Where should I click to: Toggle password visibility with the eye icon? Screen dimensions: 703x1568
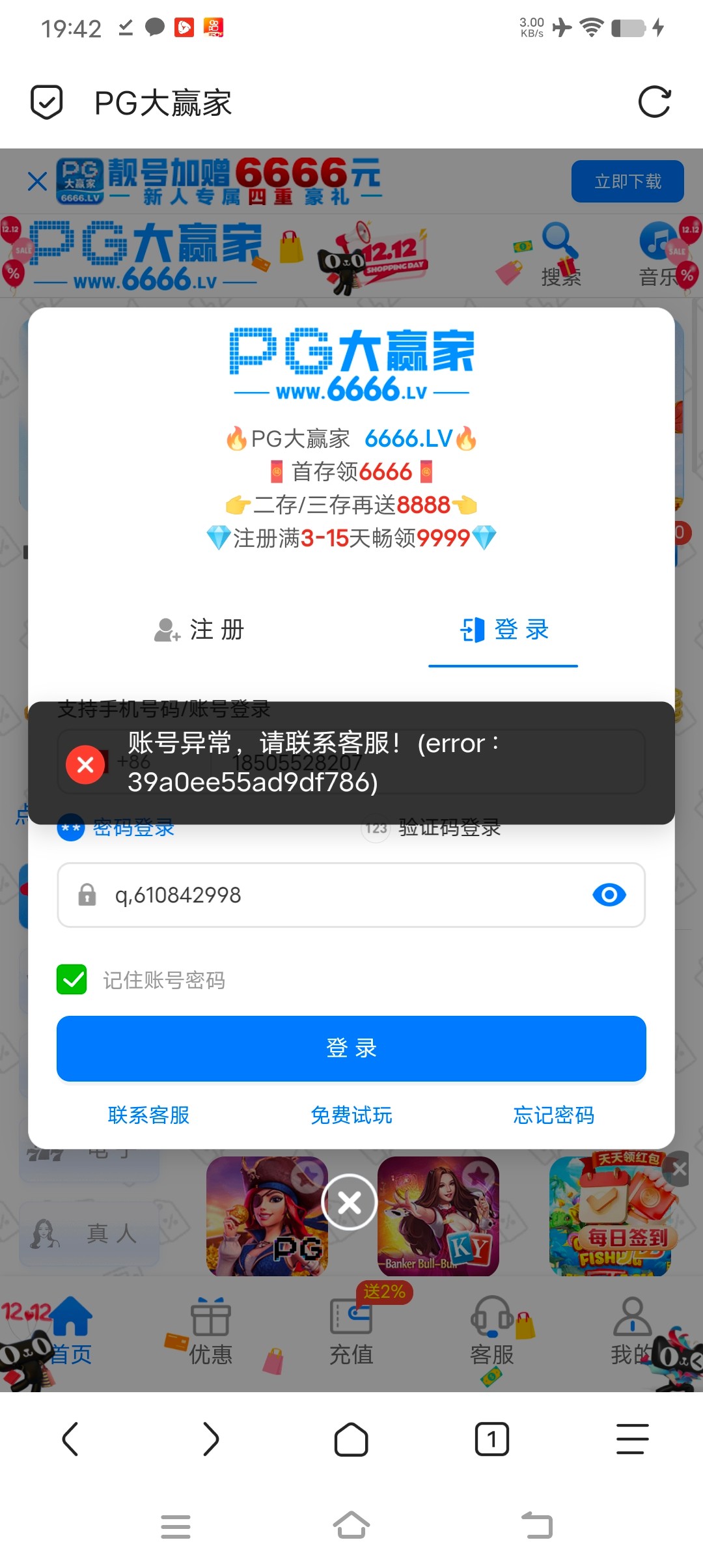click(x=609, y=895)
